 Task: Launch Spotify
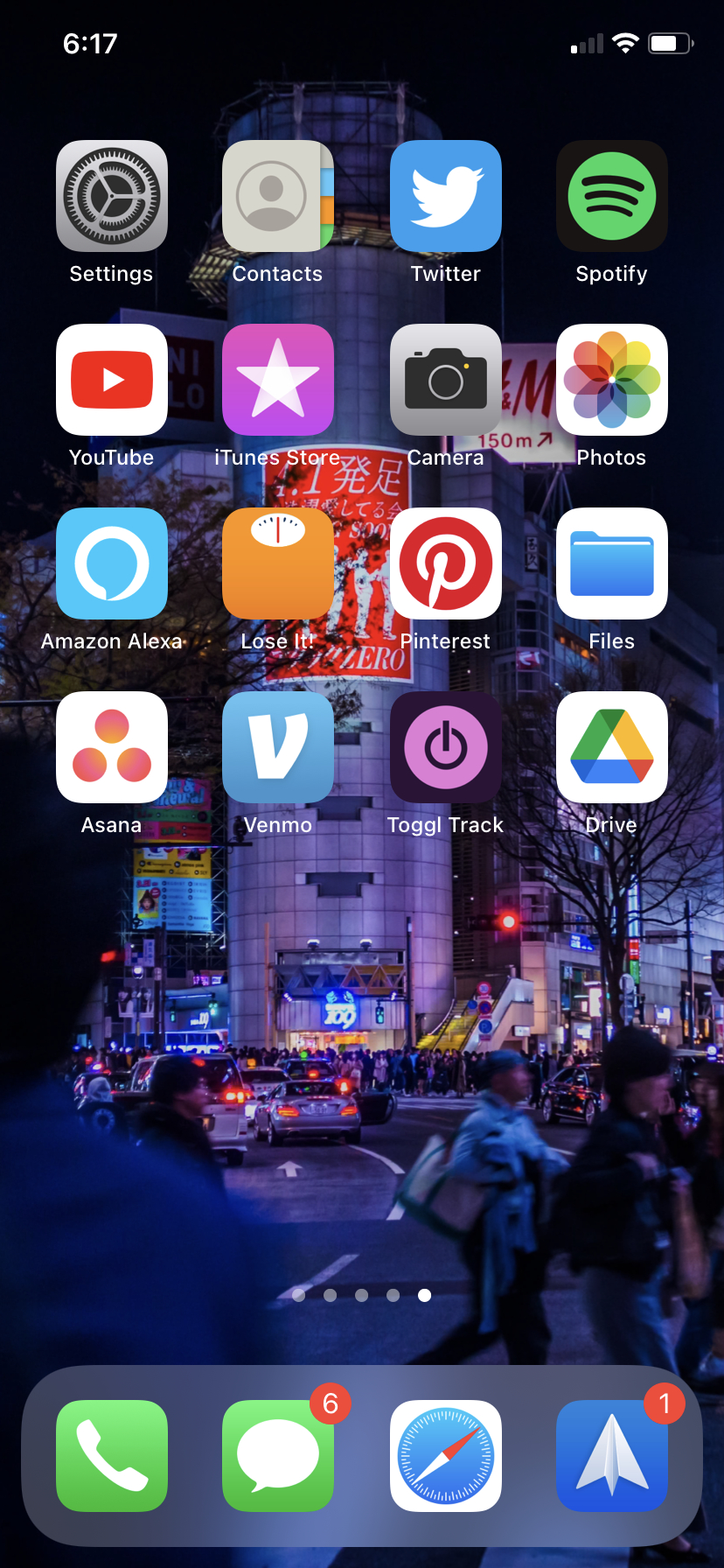612,196
